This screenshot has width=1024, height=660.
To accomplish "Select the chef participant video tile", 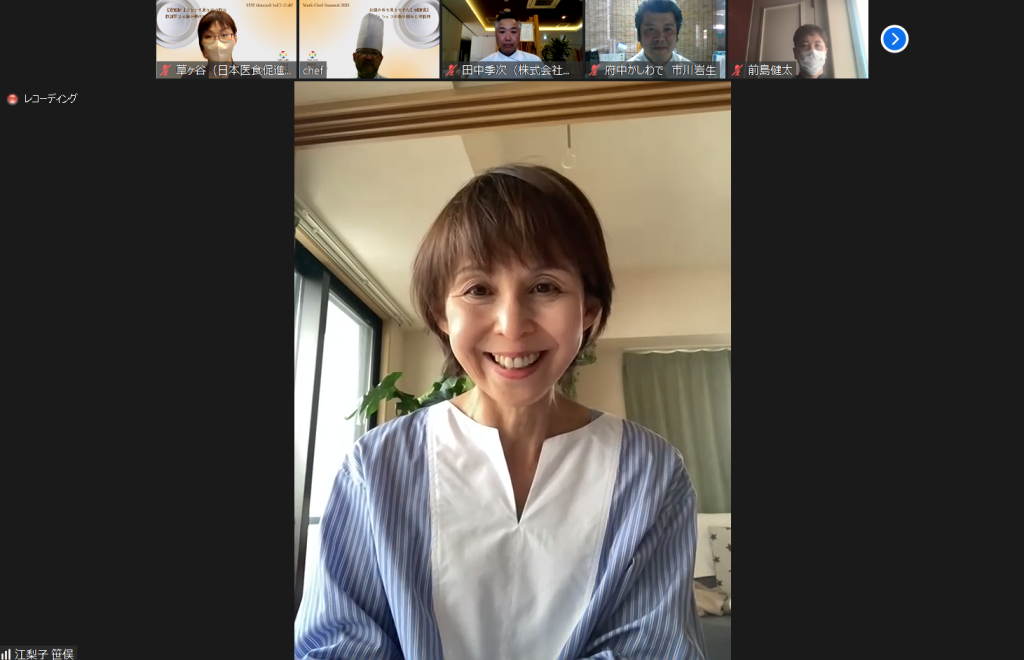I will point(369,38).
